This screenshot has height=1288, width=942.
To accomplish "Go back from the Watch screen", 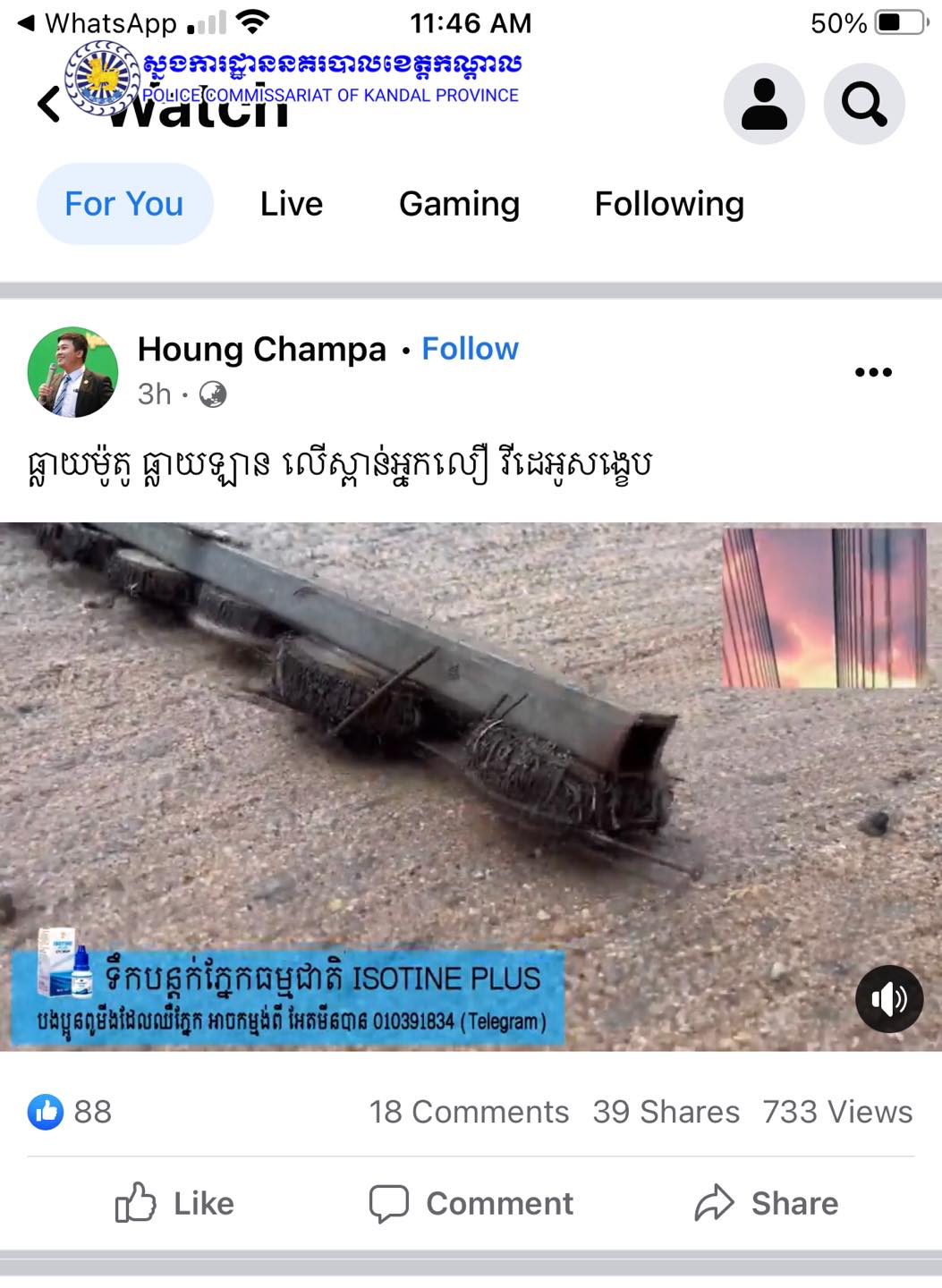I will point(49,105).
